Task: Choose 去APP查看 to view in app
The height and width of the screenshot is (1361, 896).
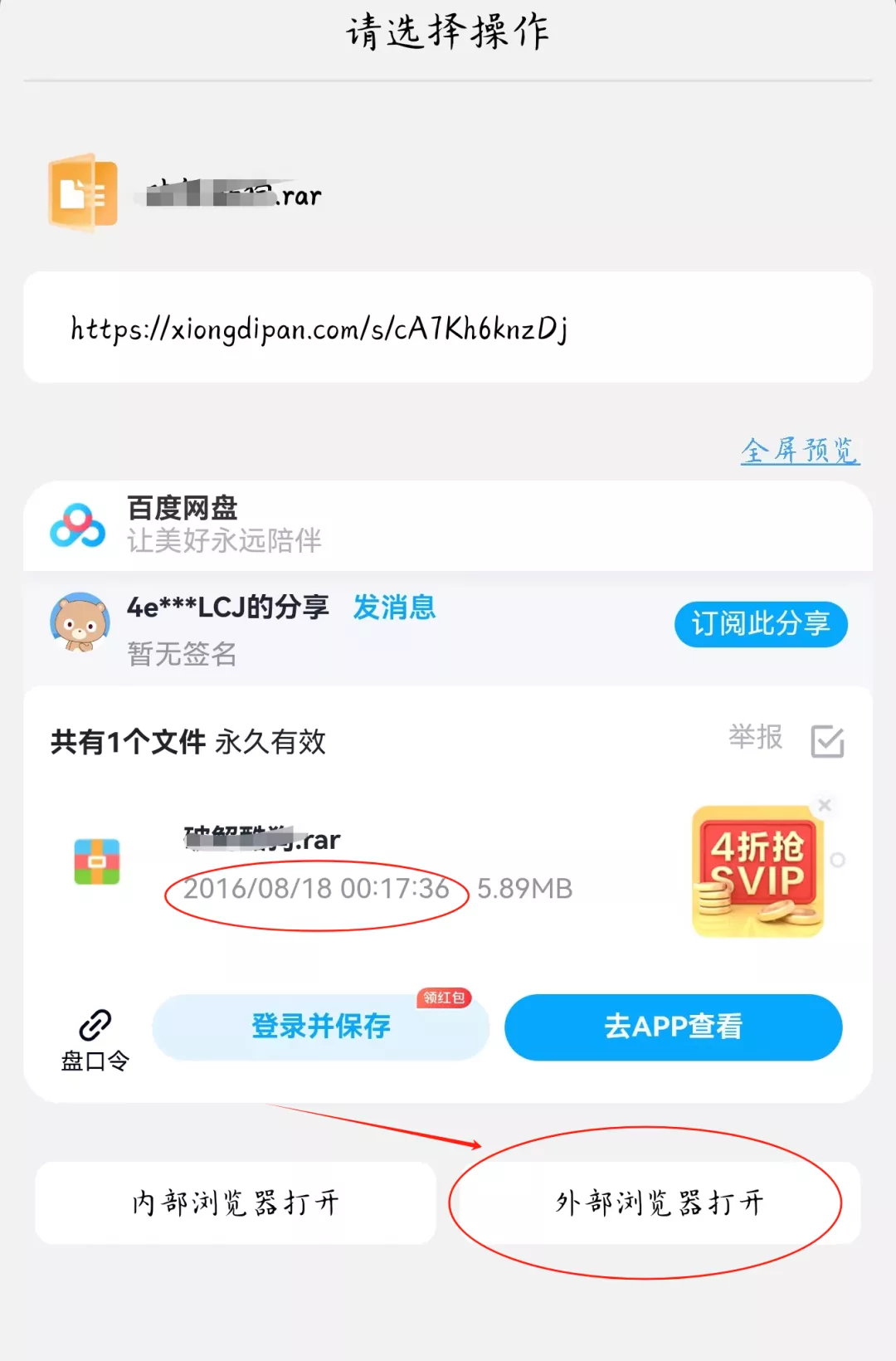Action: coord(673,1027)
